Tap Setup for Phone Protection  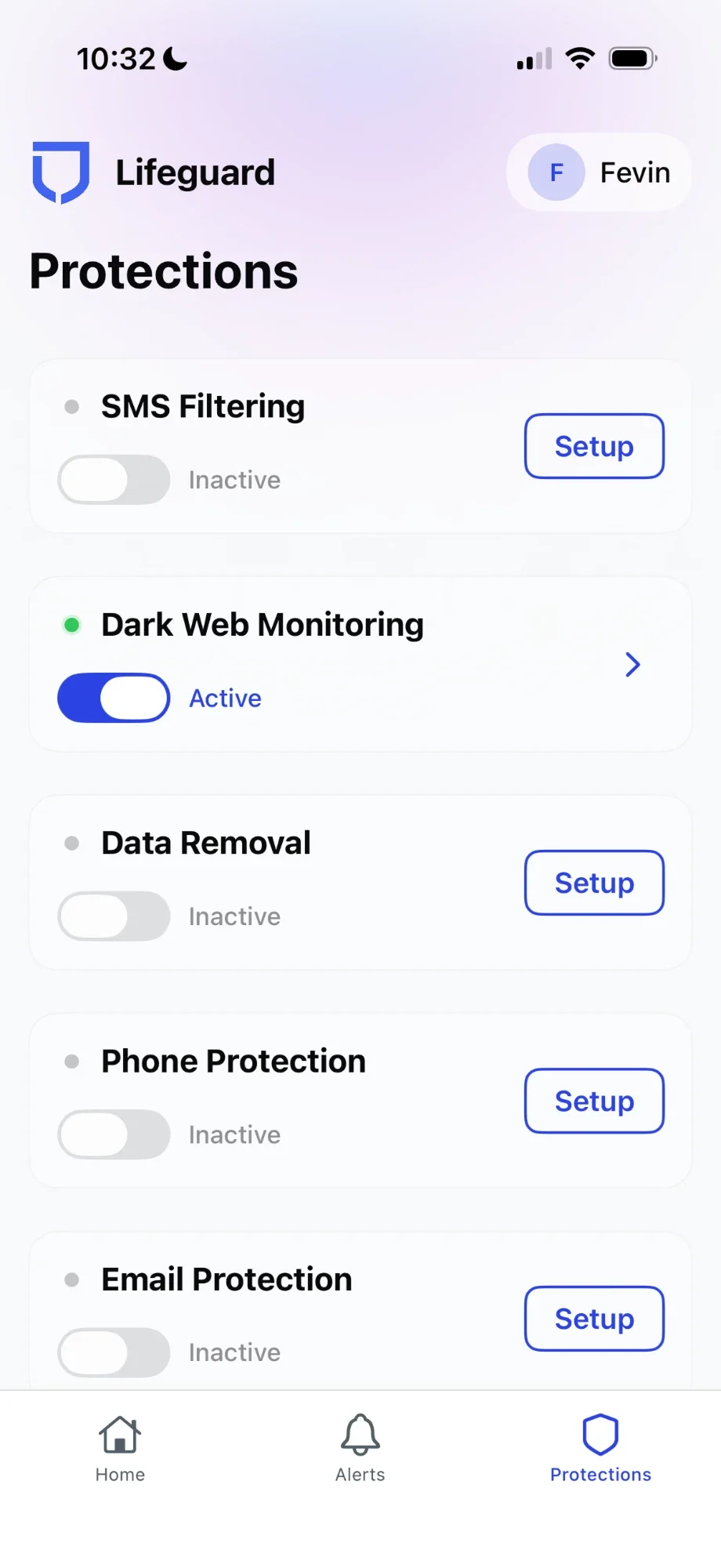coord(594,1101)
